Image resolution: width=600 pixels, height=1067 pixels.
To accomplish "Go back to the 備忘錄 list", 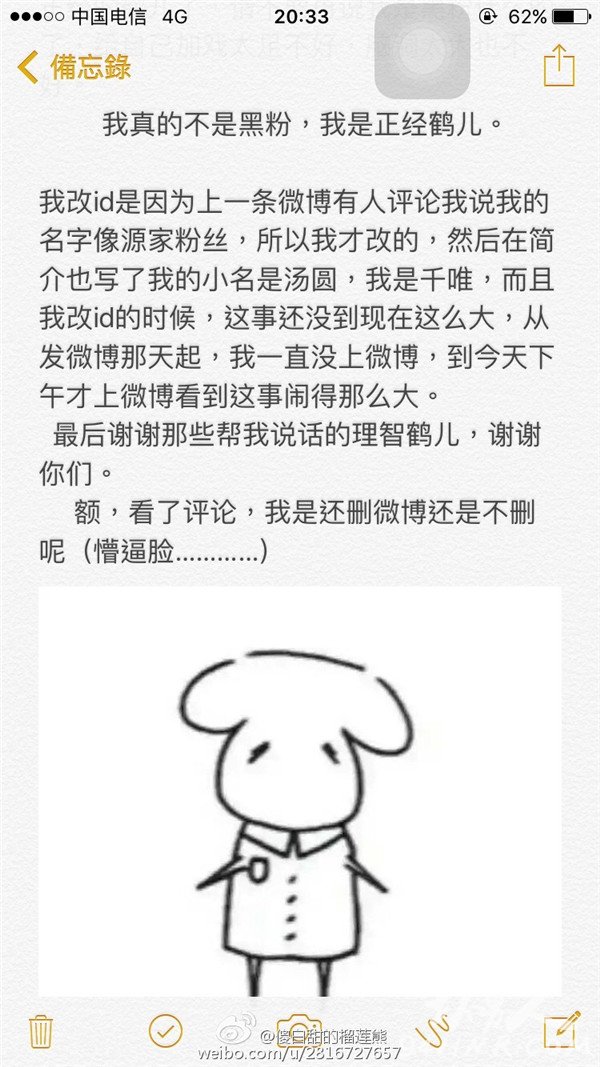I will tap(73, 67).
